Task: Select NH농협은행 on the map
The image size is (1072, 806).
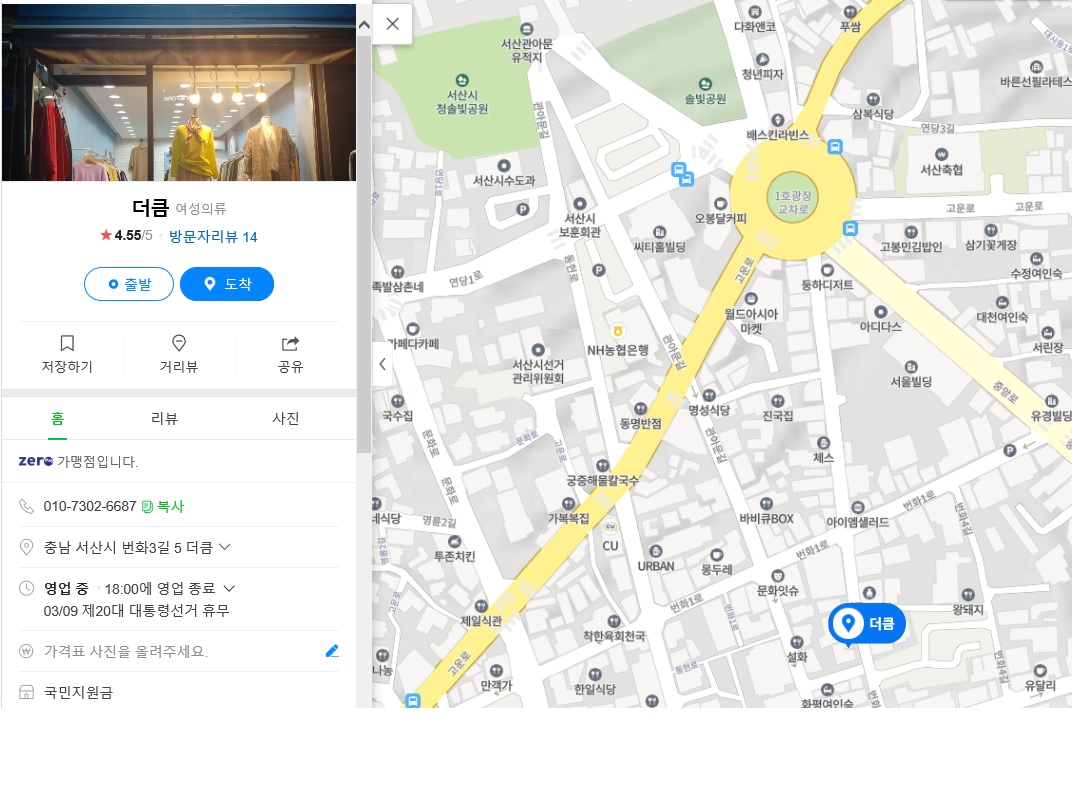Action: point(618,349)
